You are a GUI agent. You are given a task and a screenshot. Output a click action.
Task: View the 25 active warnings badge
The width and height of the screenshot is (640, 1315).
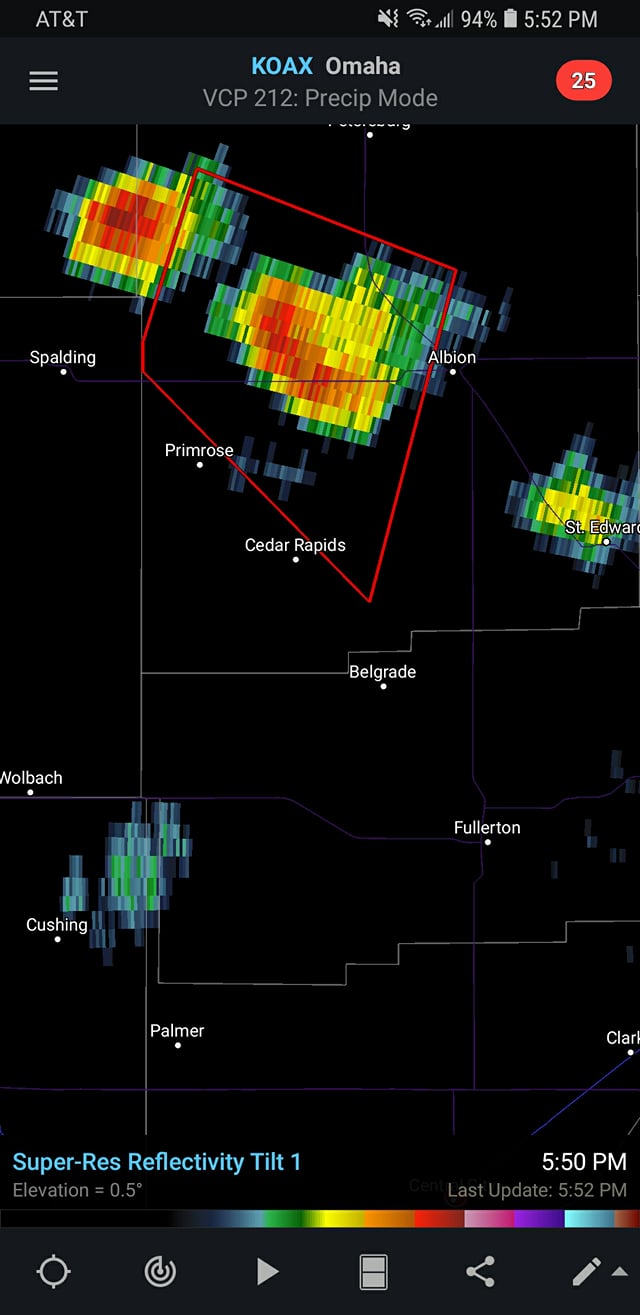pyautogui.click(x=583, y=81)
